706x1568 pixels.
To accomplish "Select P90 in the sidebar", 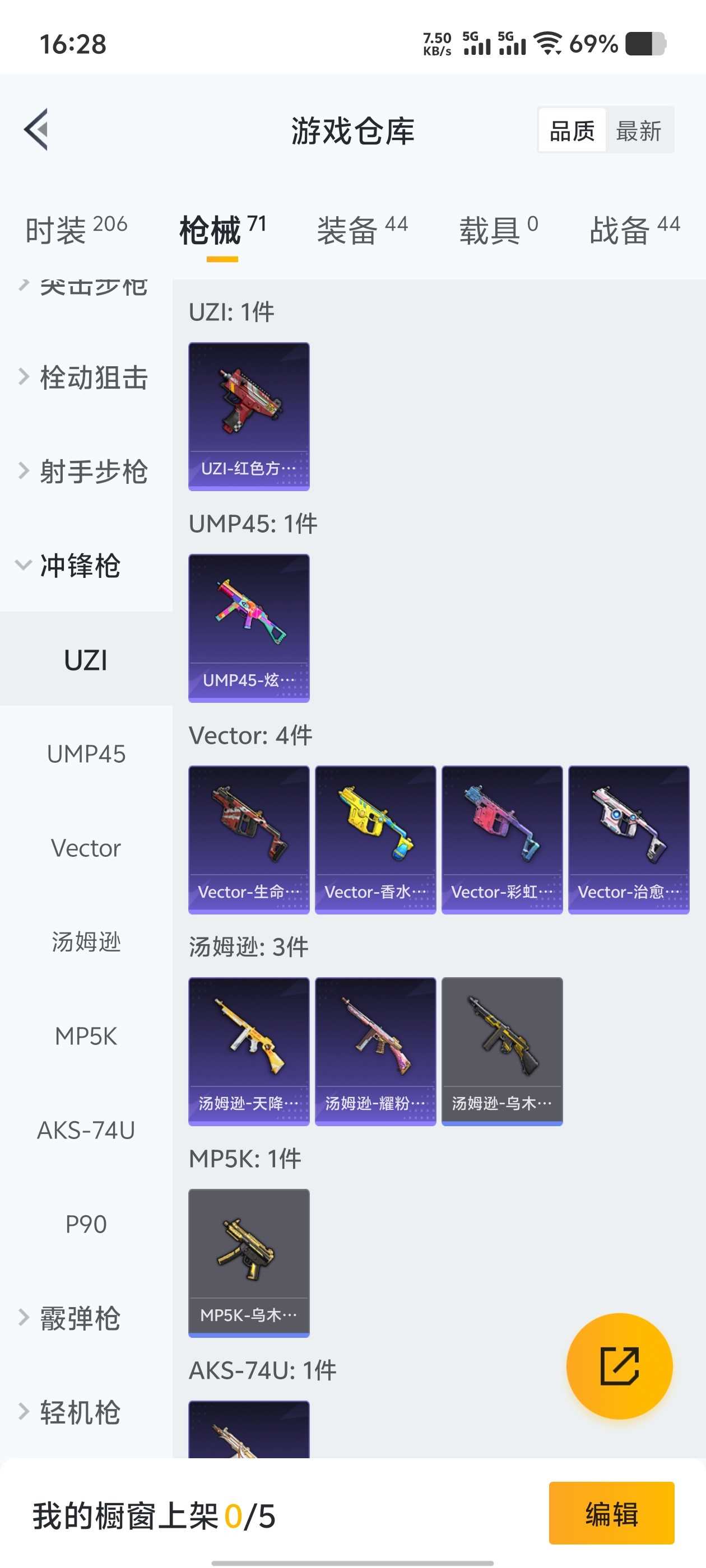I will click(x=86, y=1224).
